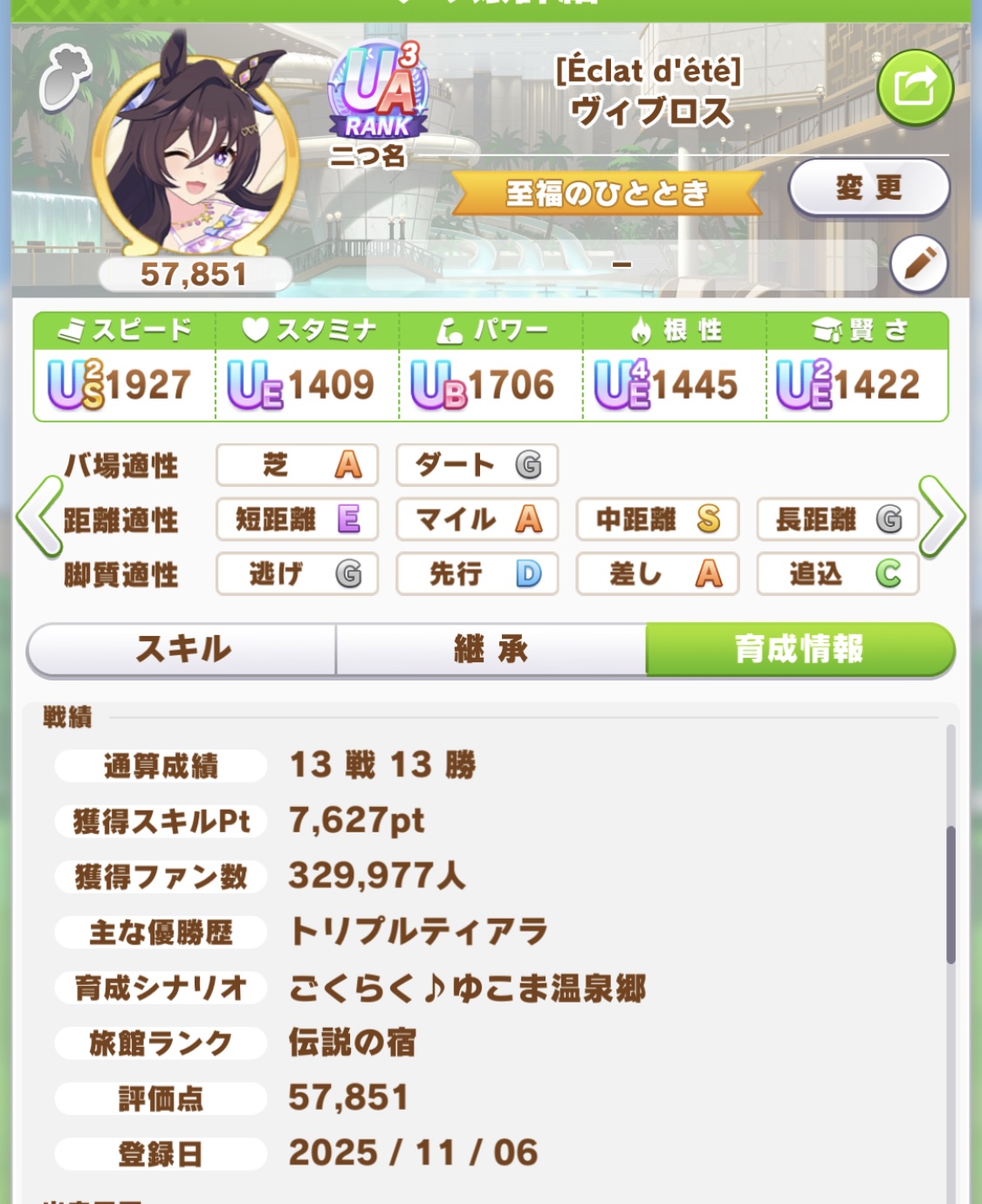The image size is (982, 1204).
Task: Edit the memo with the pencil icon
Action: (919, 263)
